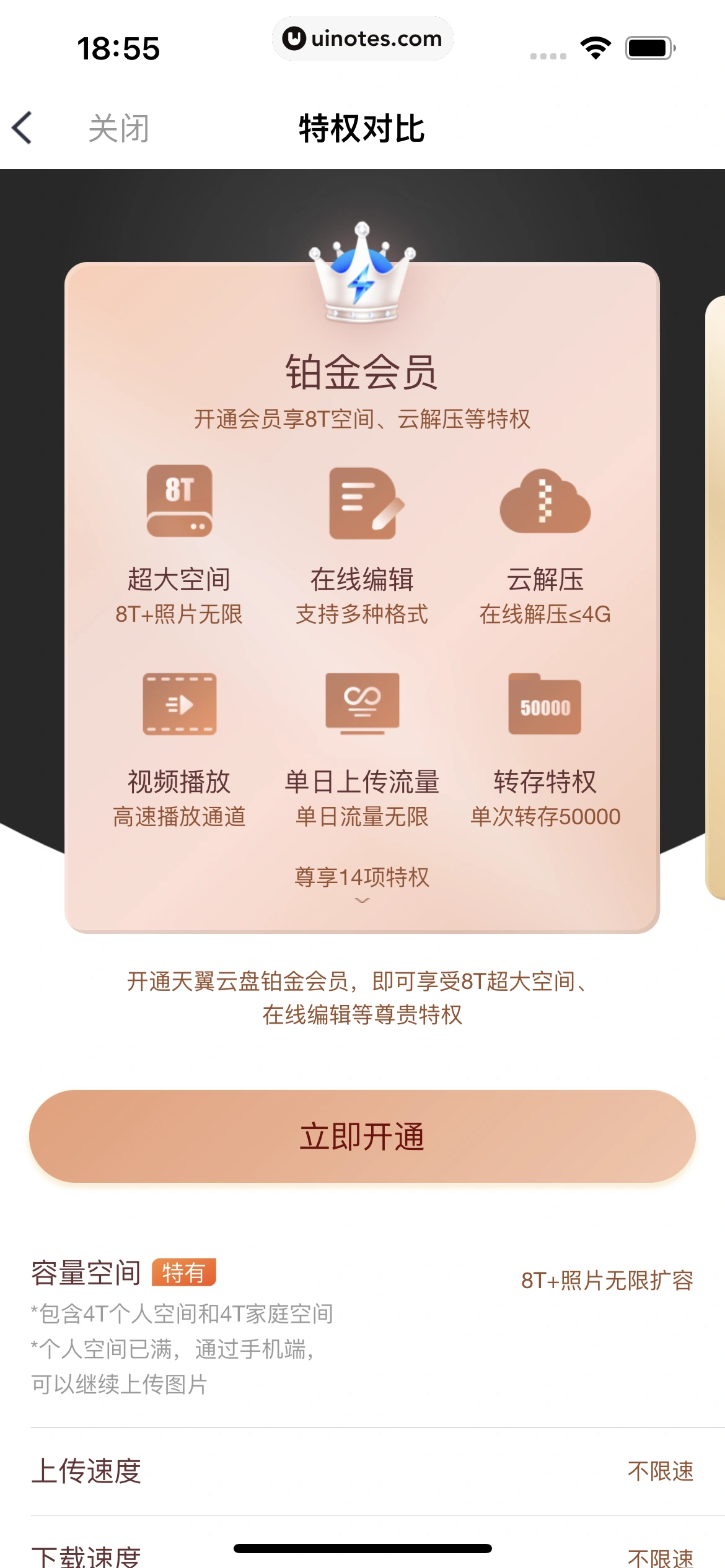Viewport: 725px width, 1568px height.
Task: Tap the Wi-Fi icon in the status bar
Action: tap(596, 45)
